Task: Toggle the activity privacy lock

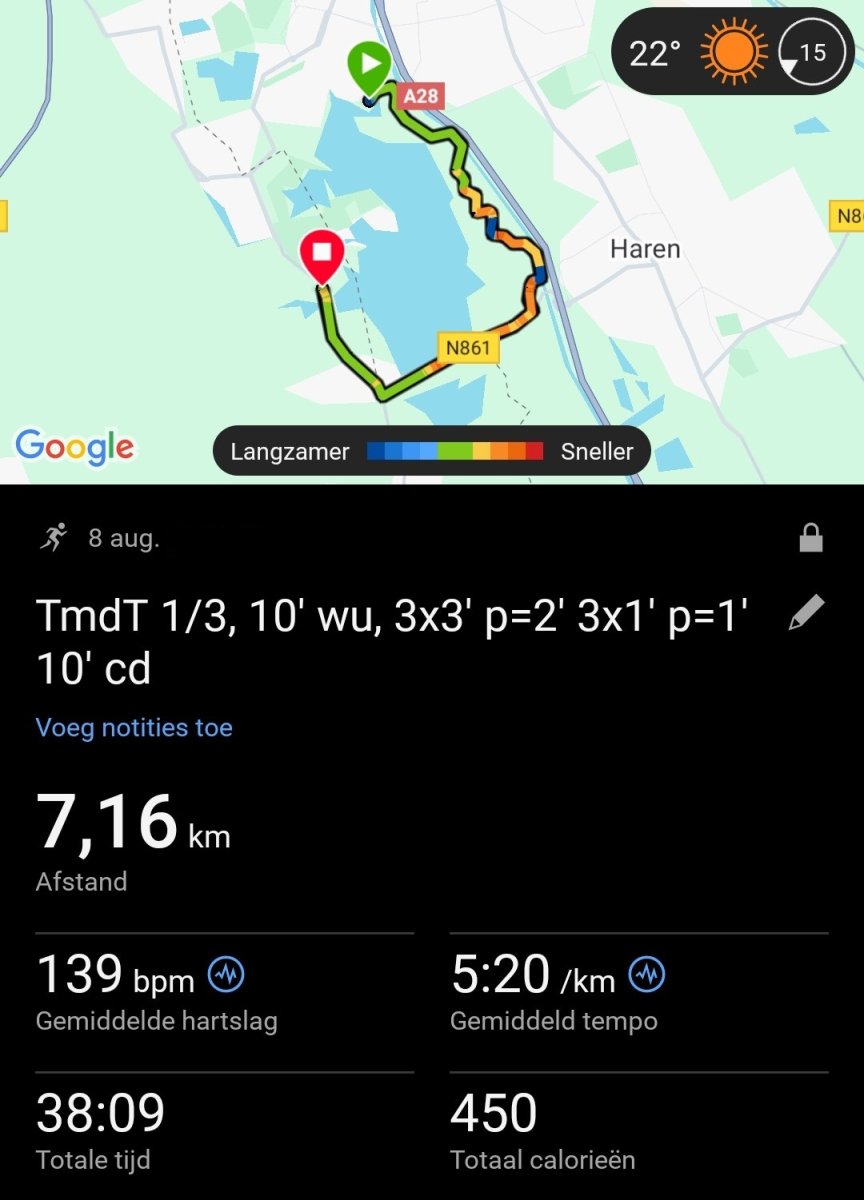Action: pyautogui.click(x=812, y=538)
